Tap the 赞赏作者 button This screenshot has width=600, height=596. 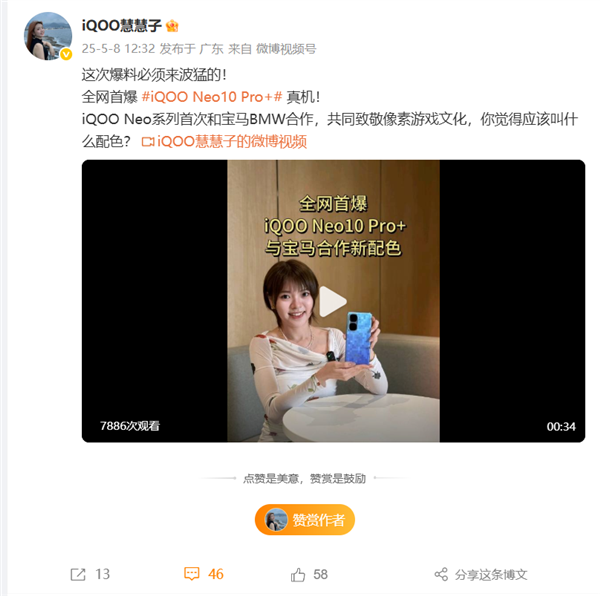(305, 519)
